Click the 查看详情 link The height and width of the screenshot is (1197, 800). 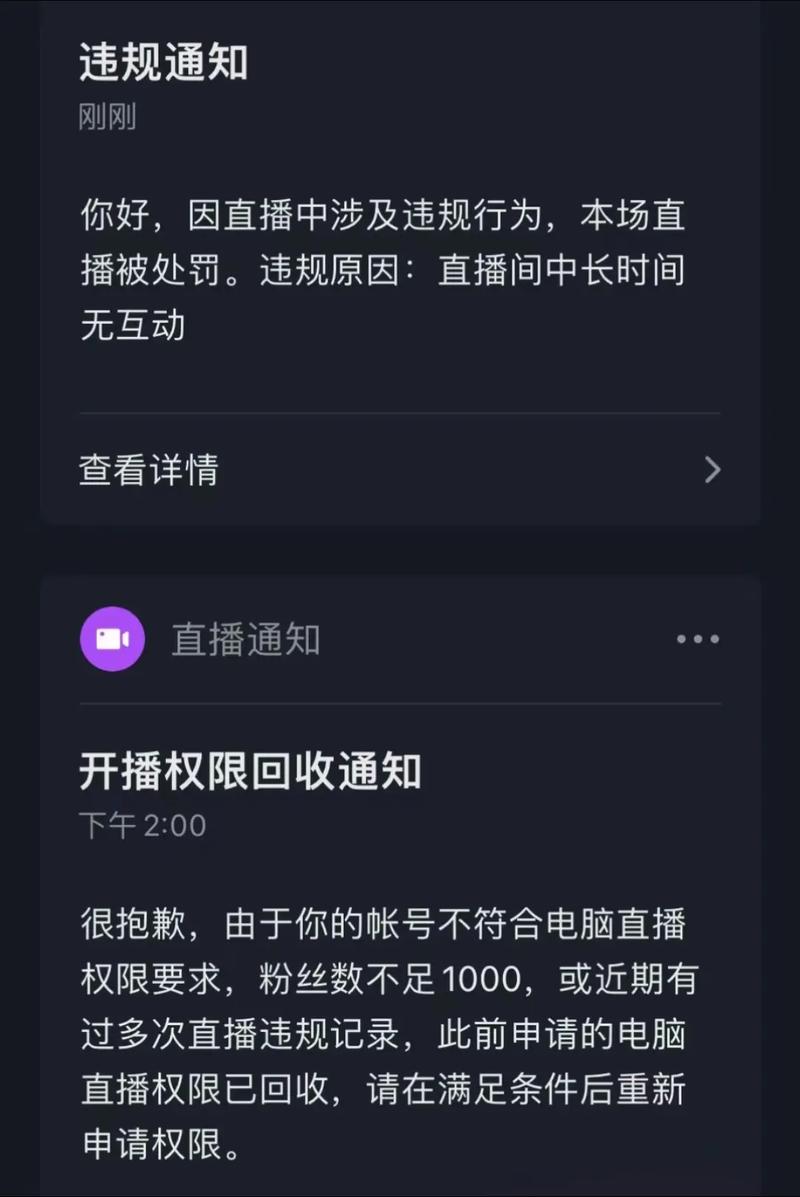tap(148, 469)
